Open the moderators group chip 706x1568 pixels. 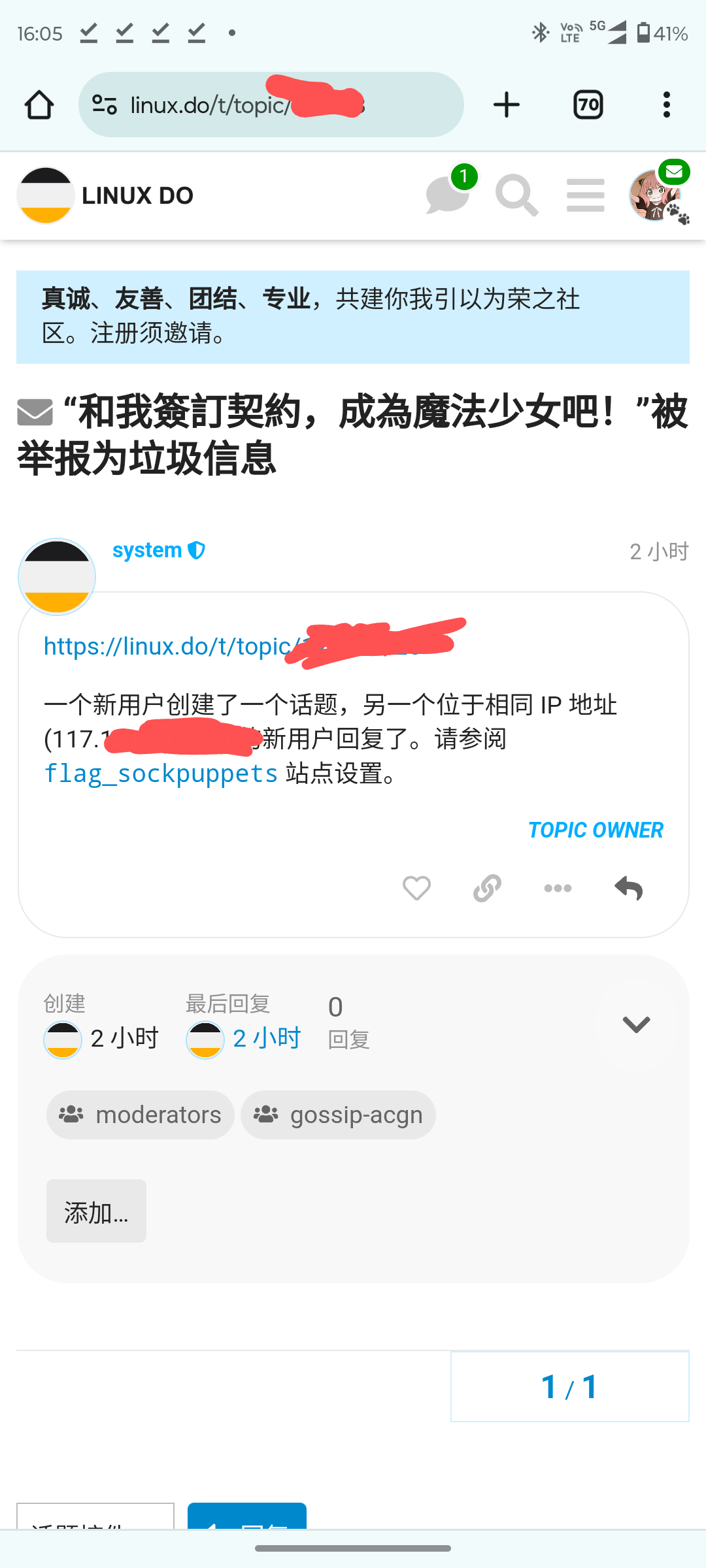(x=140, y=1115)
